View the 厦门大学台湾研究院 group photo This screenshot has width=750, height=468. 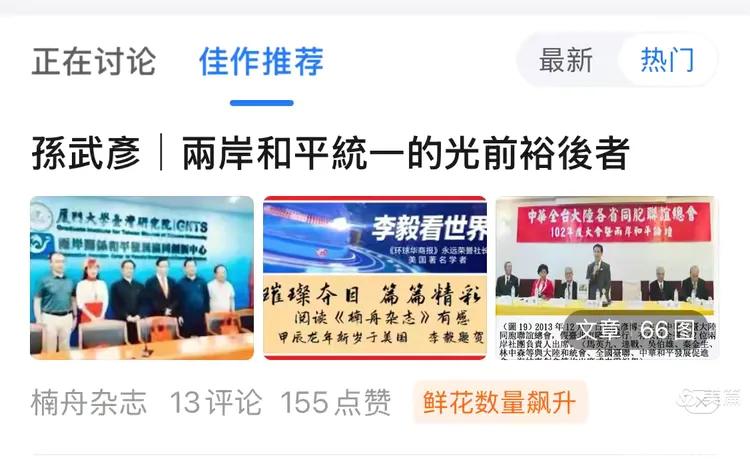[142, 277]
